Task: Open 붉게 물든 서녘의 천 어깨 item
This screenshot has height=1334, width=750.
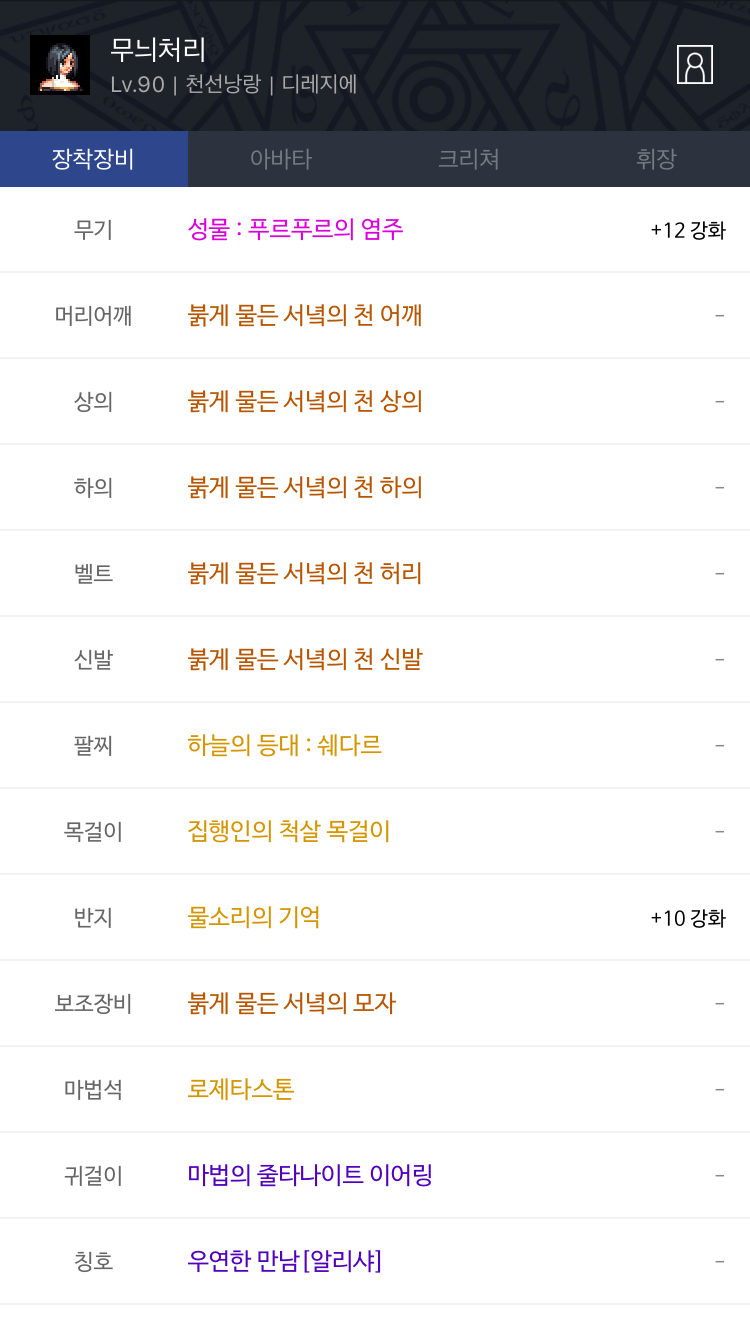Action: pyautogui.click(x=375, y=316)
